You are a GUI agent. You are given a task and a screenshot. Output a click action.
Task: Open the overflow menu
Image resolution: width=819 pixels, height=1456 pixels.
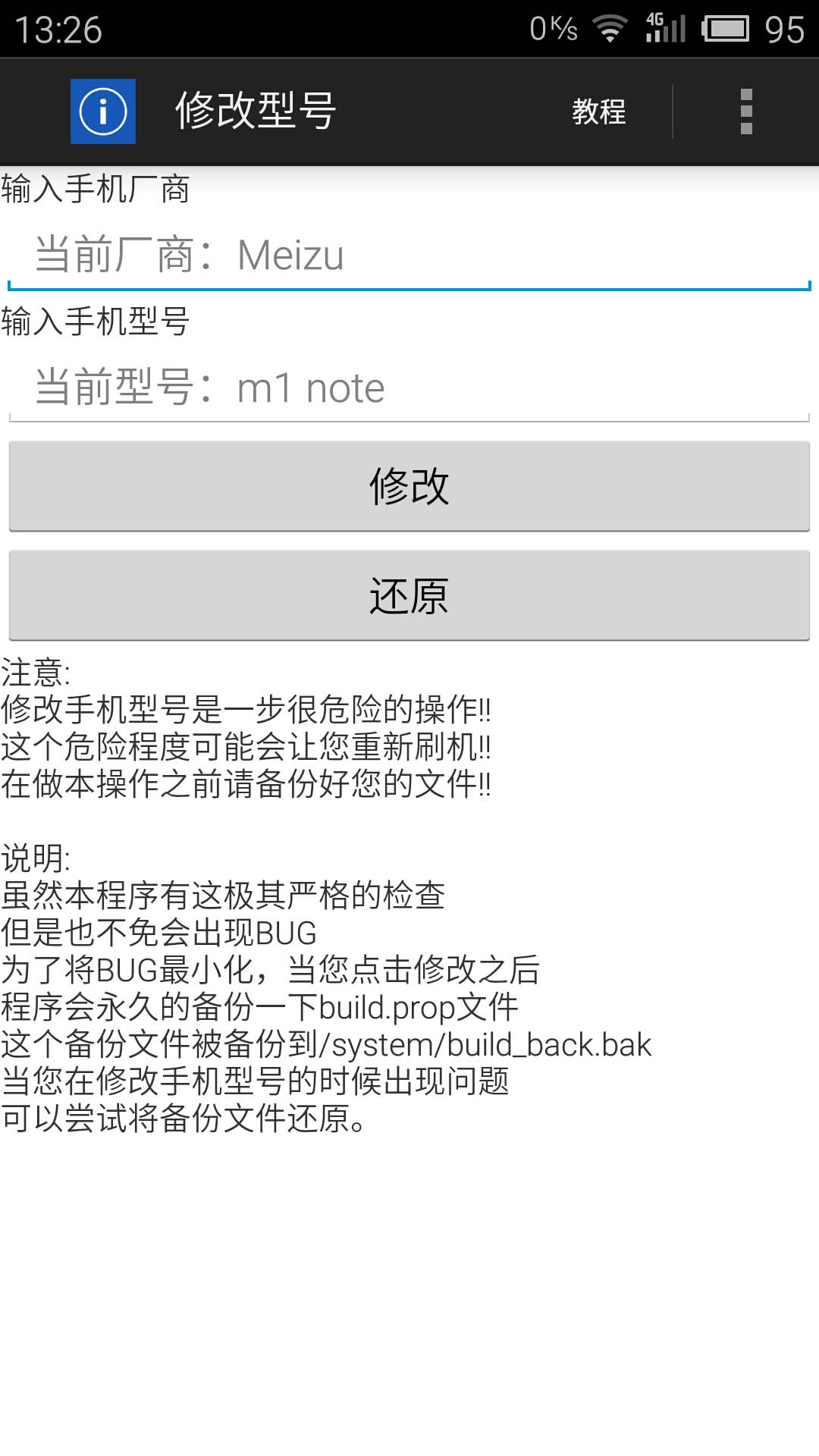click(x=746, y=111)
